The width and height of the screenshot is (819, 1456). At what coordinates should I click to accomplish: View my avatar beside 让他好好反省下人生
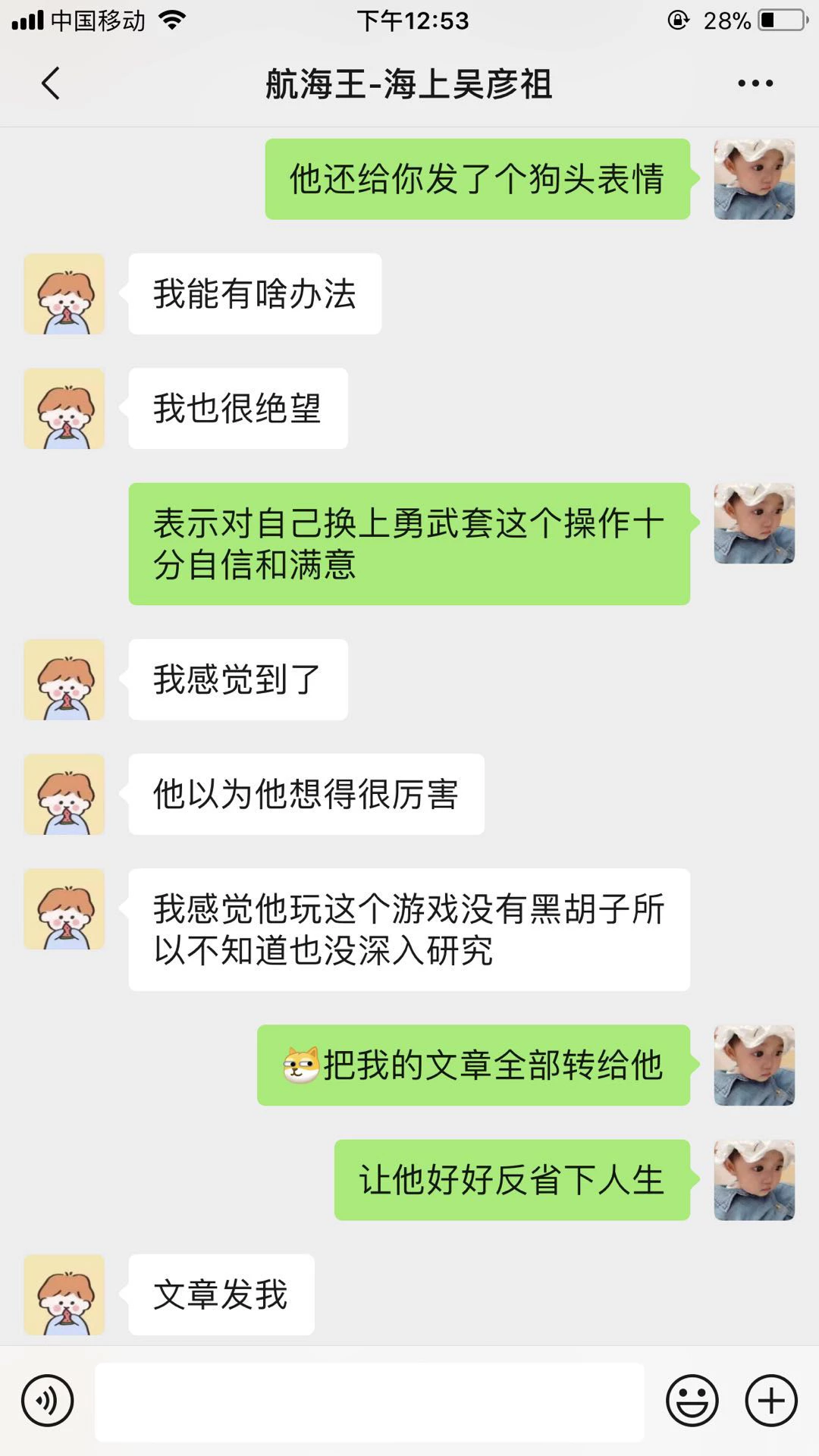click(x=754, y=1180)
